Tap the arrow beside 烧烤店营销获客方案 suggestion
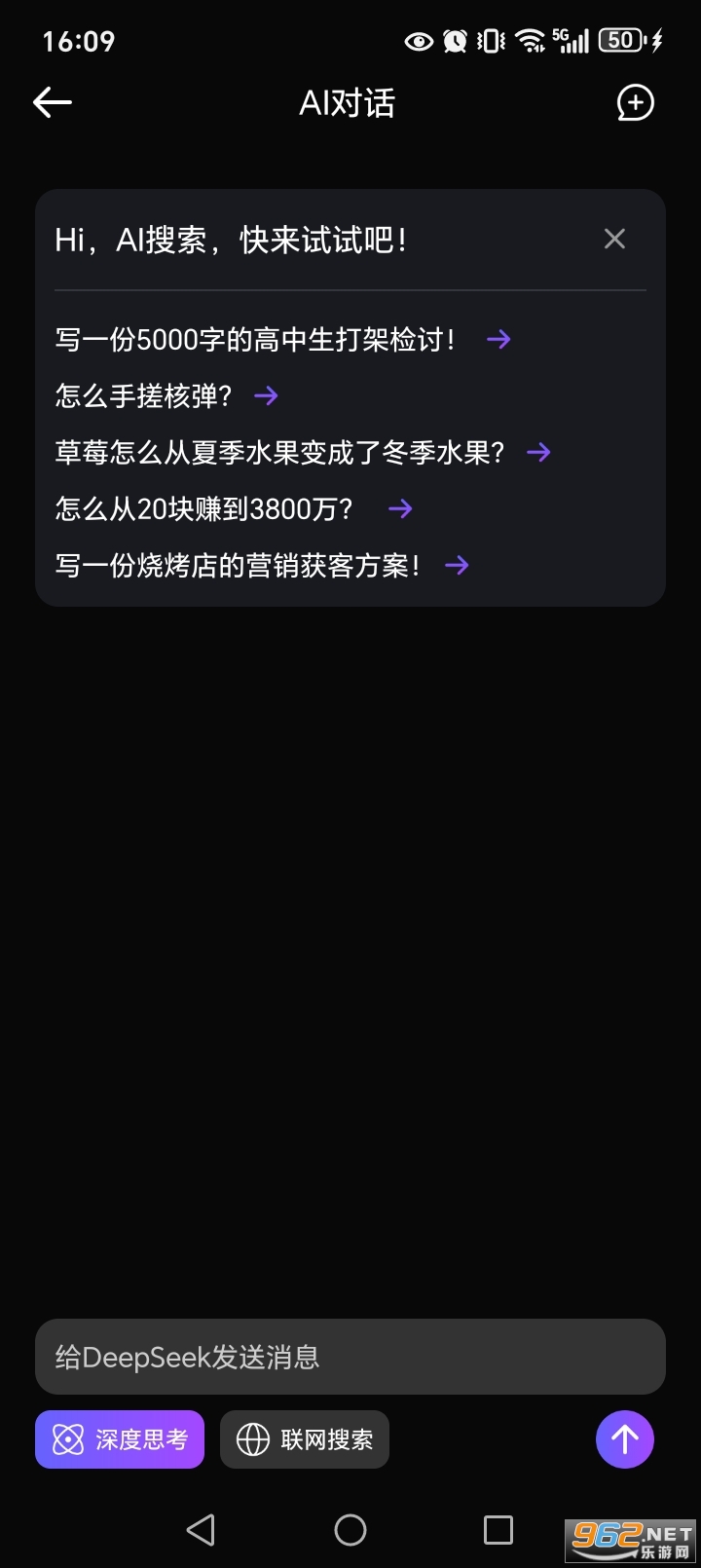This screenshot has width=701, height=1568. [x=457, y=565]
